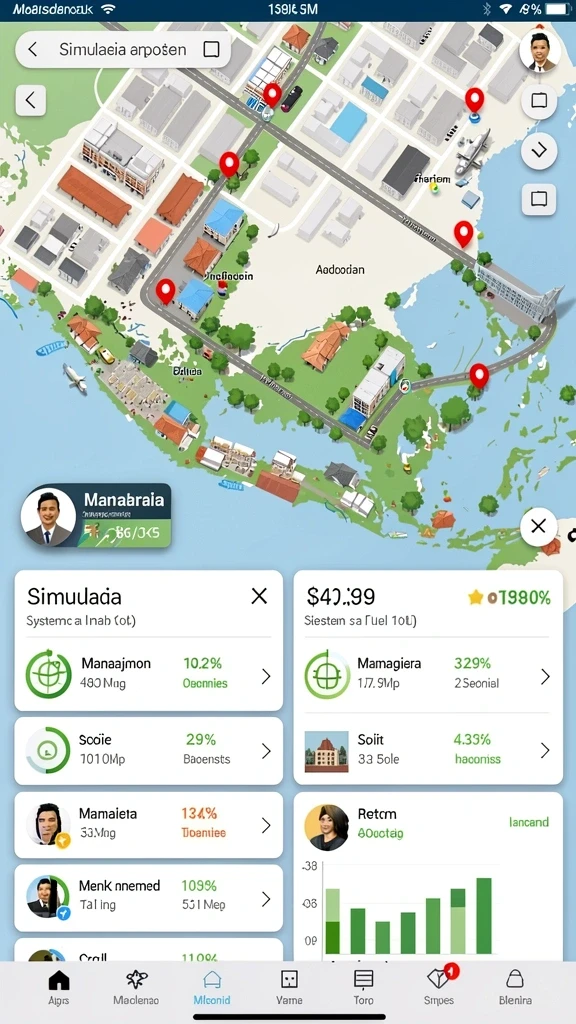Tap the back arrow in the search bar
Screen dimensions: 576x1024
click(x=33, y=50)
